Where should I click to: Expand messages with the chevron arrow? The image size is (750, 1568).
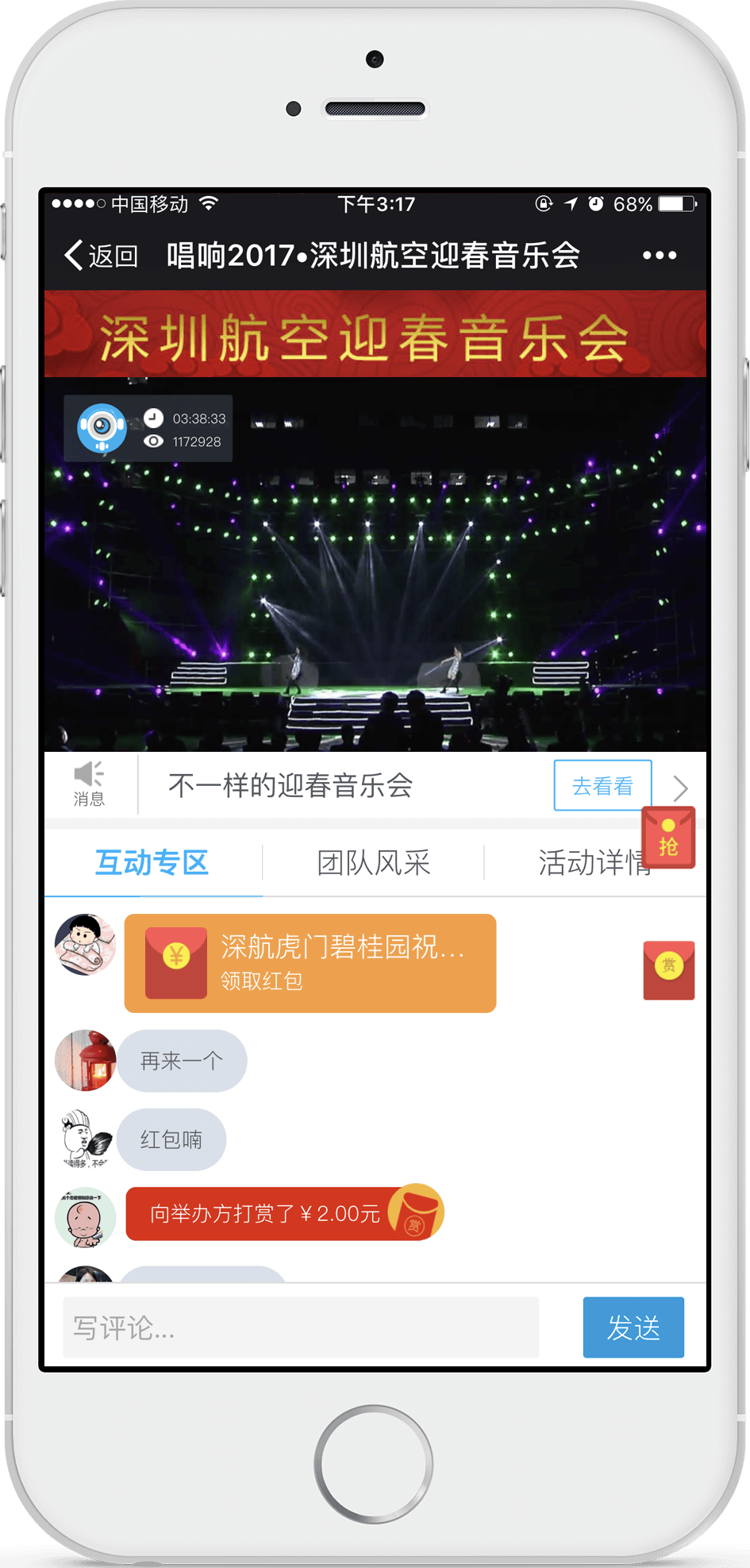pos(680,788)
